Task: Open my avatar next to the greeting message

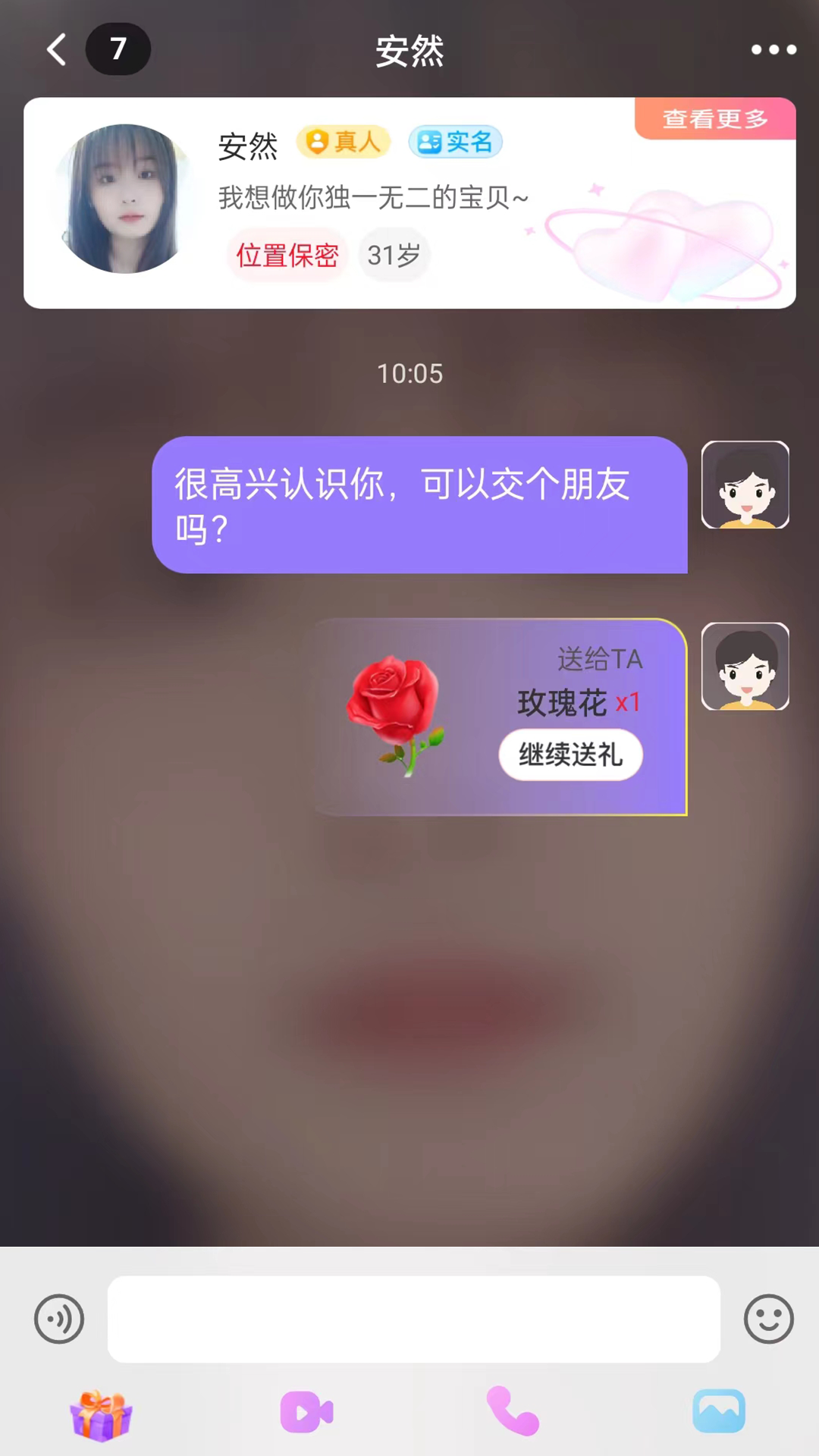Action: [x=745, y=485]
